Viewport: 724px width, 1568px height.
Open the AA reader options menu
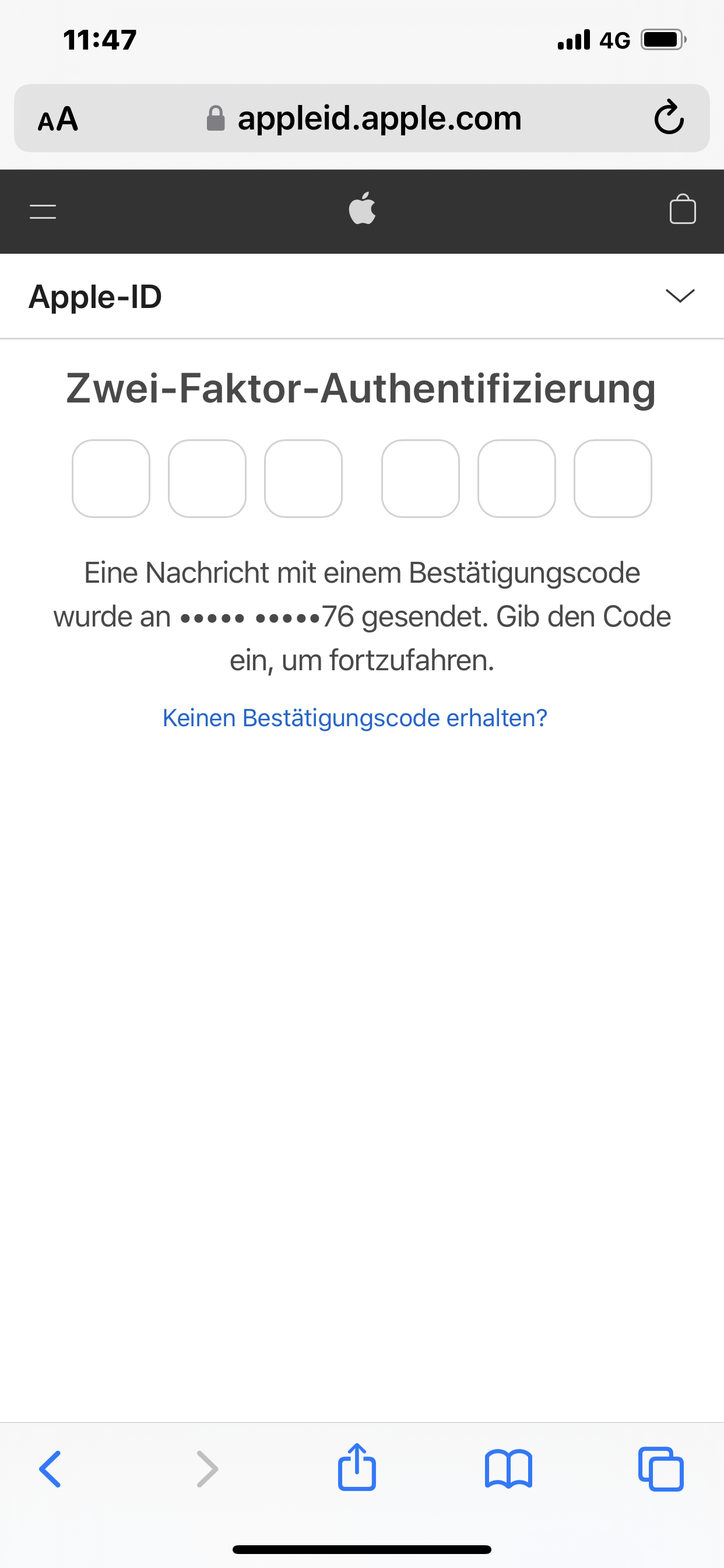click(x=58, y=118)
